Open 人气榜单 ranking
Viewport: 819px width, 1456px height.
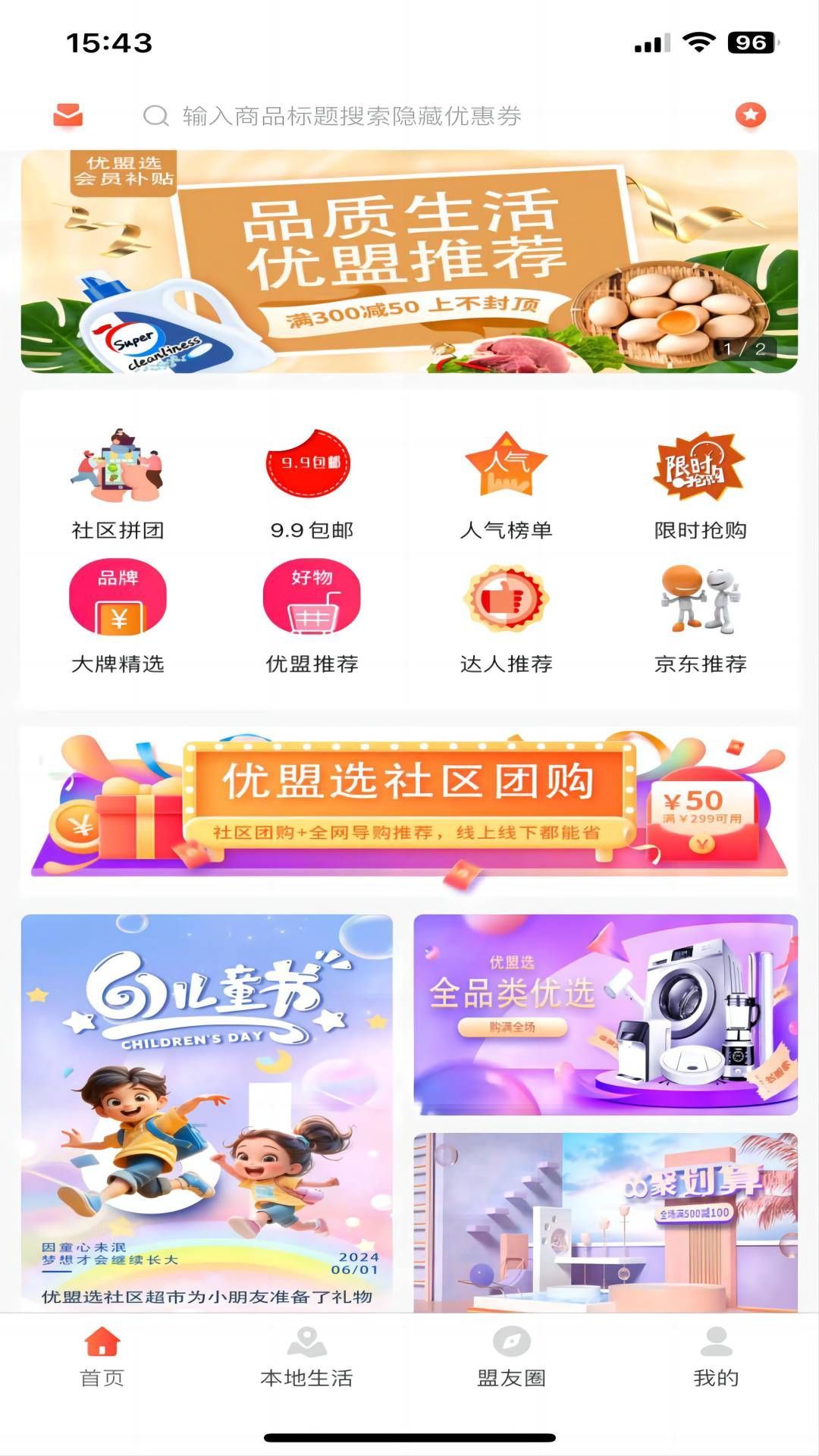coord(506,483)
